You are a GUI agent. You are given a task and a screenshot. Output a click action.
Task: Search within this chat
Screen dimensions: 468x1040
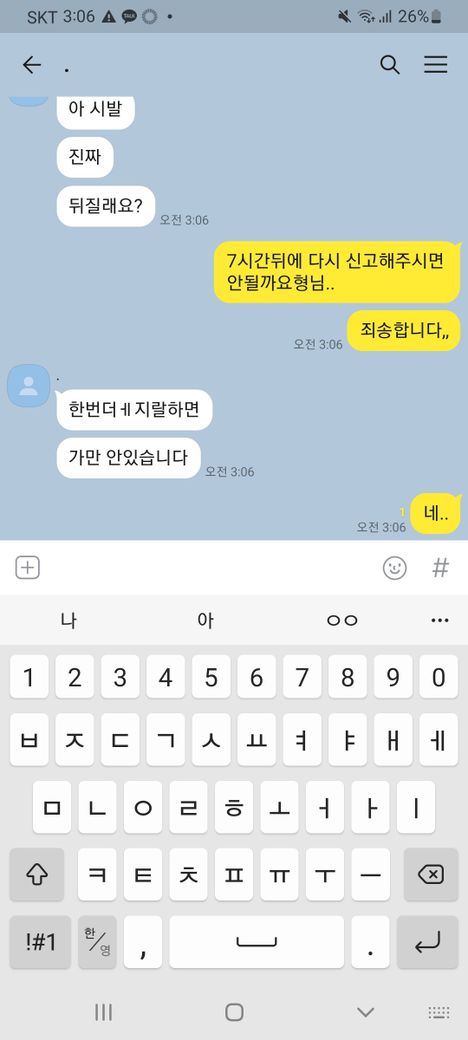coord(390,64)
